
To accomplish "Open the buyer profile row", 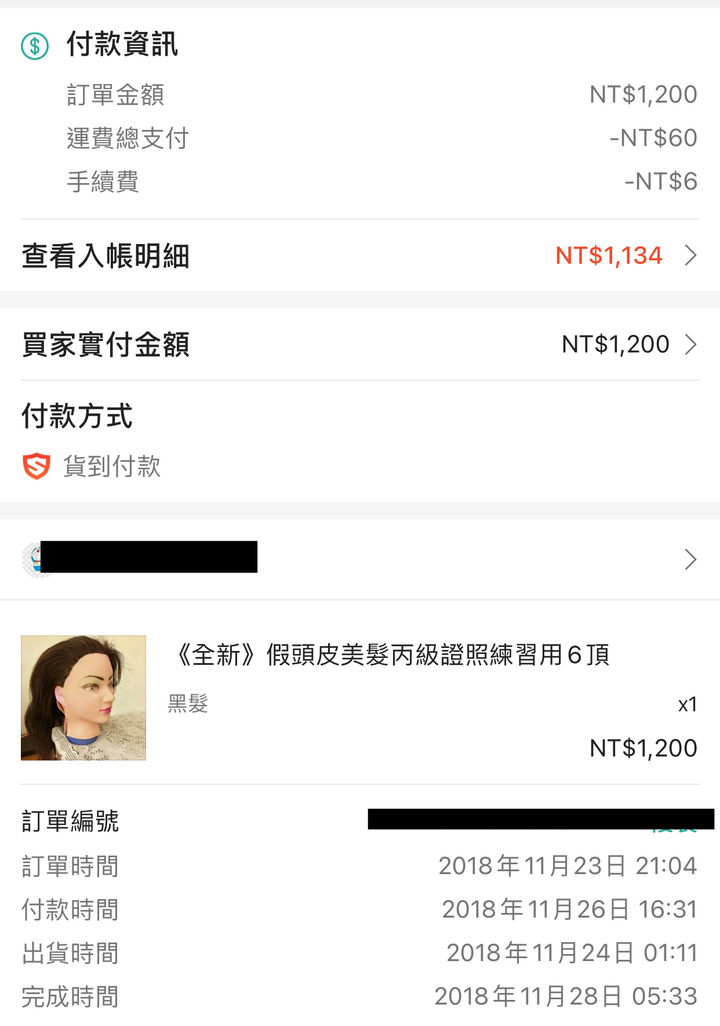I will (360, 559).
